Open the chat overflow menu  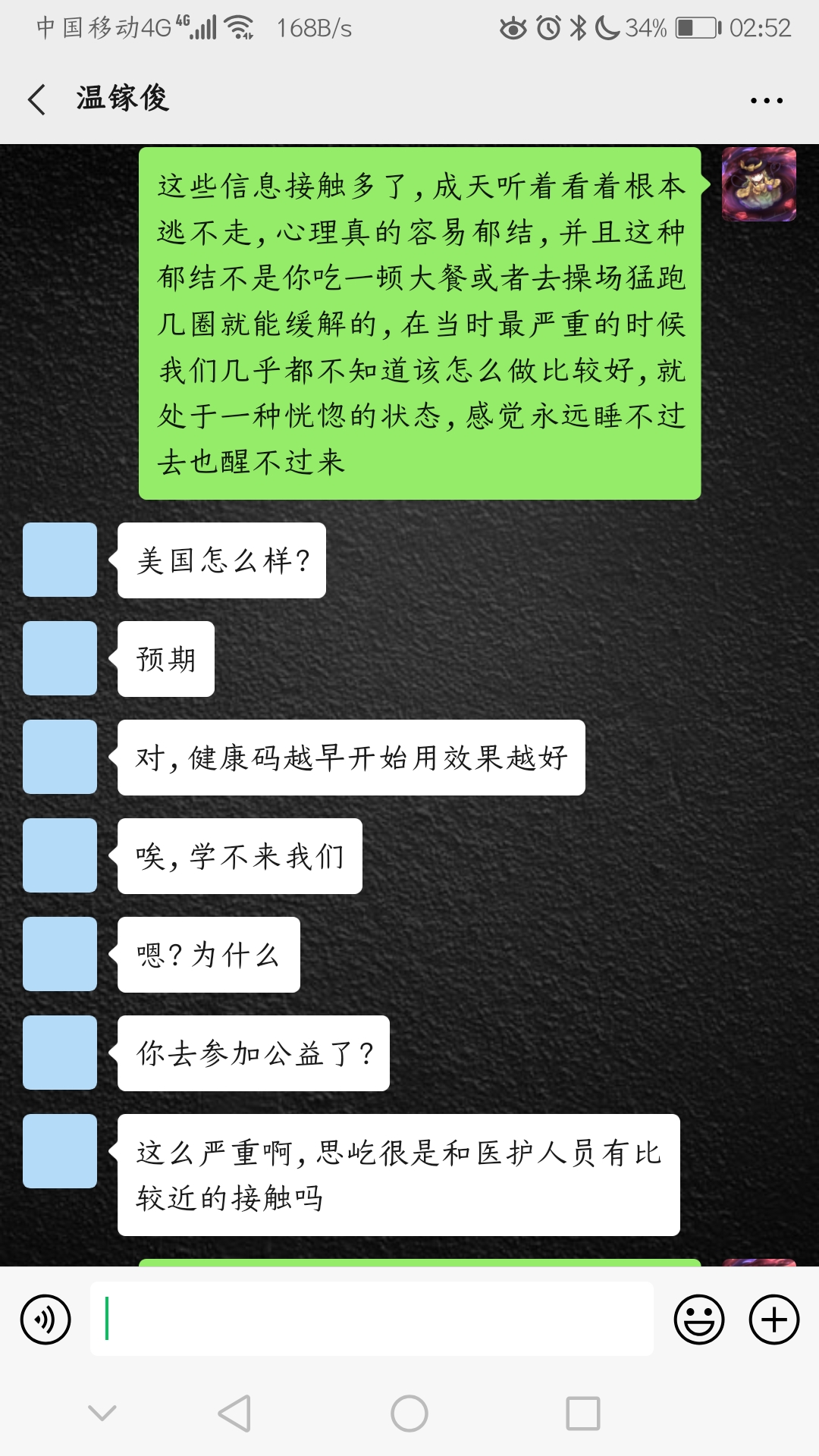click(766, 100)
